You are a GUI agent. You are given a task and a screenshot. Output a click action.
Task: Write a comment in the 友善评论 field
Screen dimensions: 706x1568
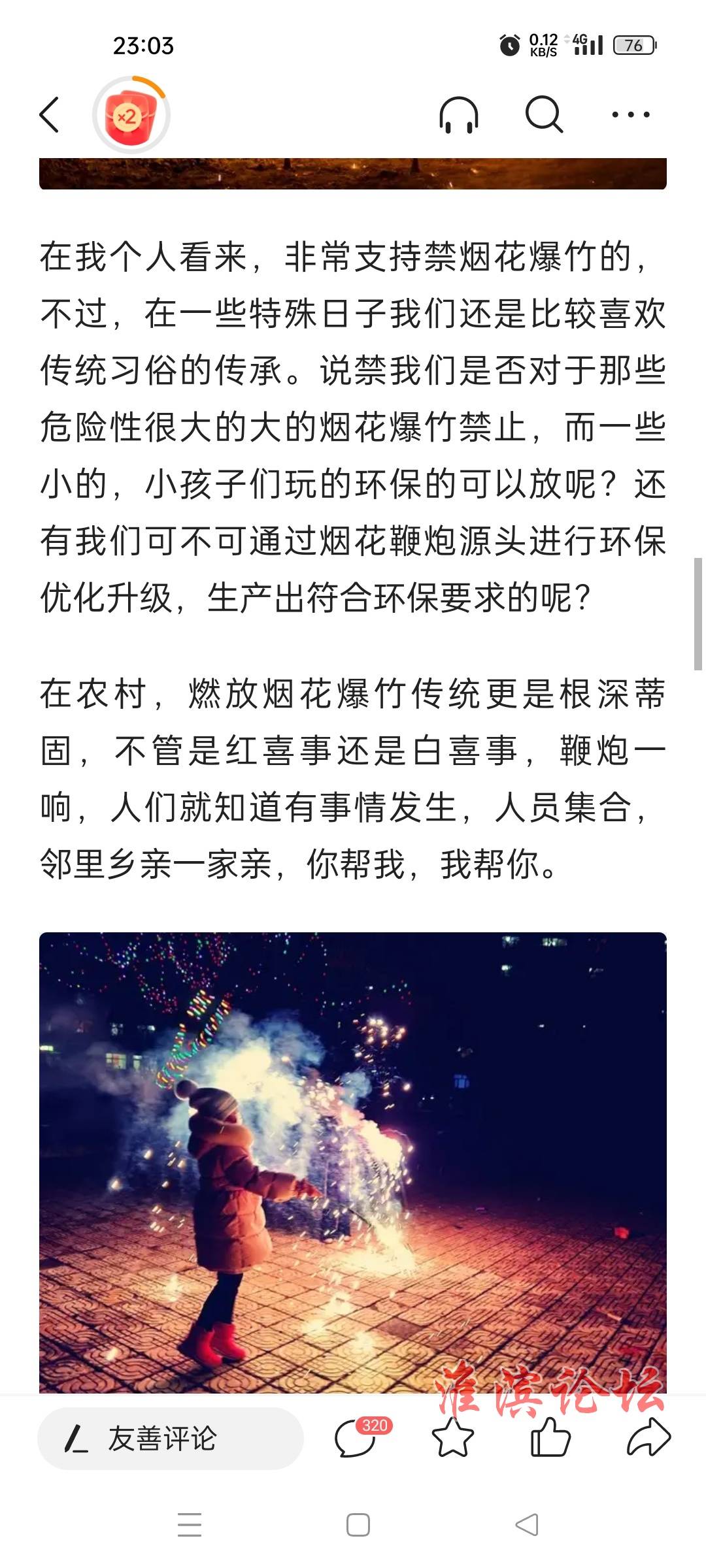click(171, 1439)
